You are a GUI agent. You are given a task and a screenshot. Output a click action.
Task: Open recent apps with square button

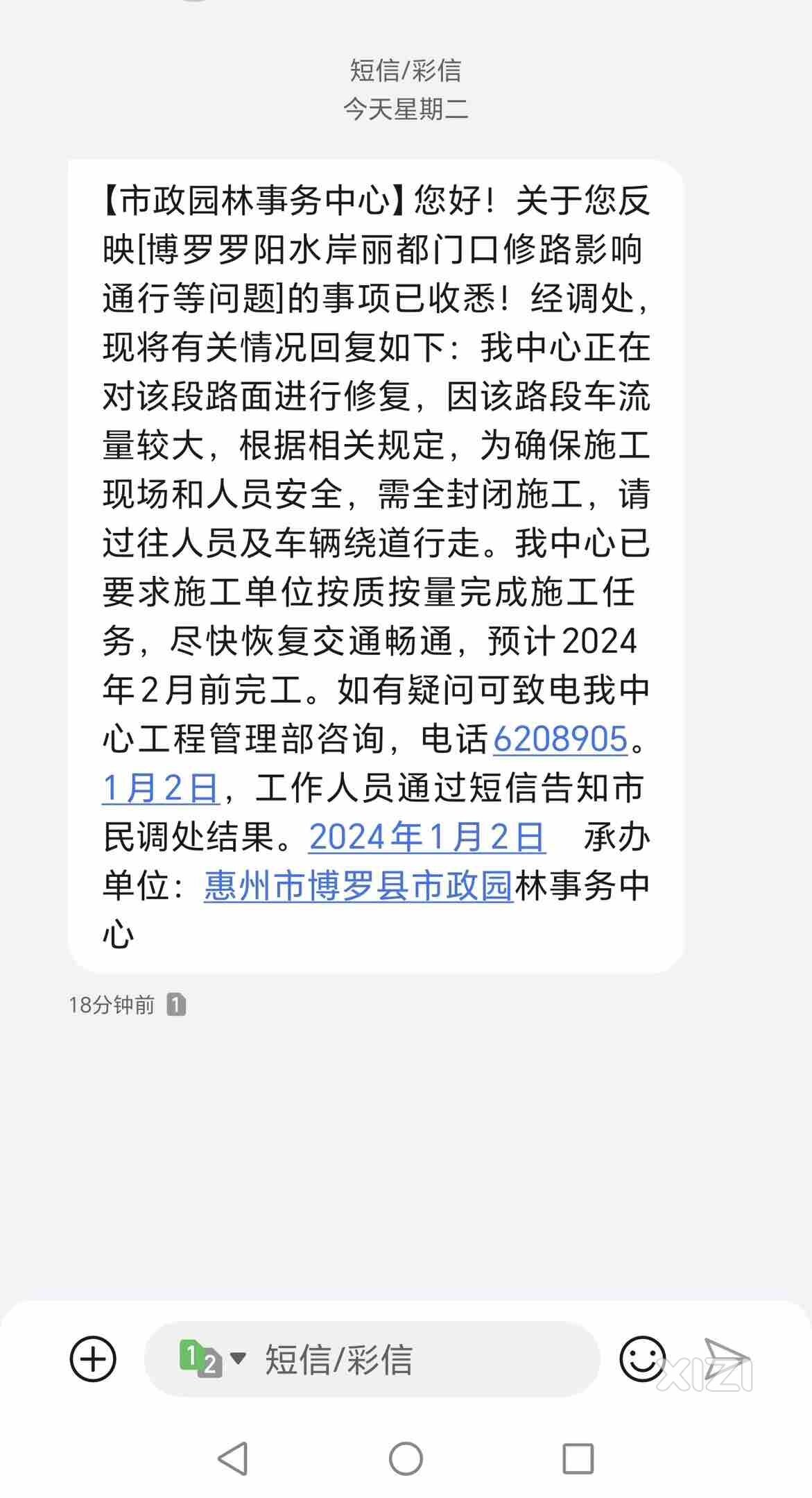578,1458
